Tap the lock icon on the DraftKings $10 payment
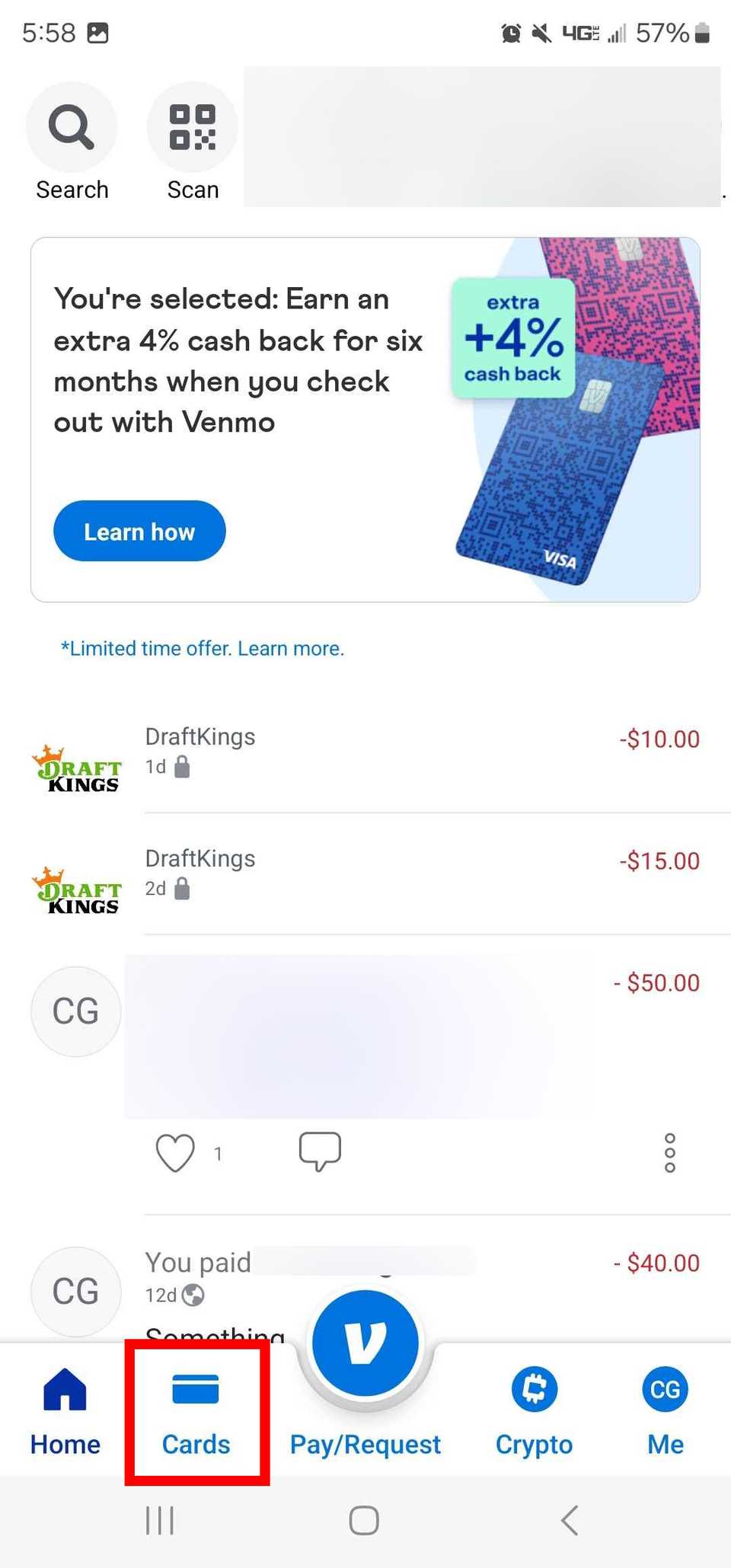Image resolution: width=731 pixels, height=1568 pixels. pyautogui.click(x=182, y=768)
